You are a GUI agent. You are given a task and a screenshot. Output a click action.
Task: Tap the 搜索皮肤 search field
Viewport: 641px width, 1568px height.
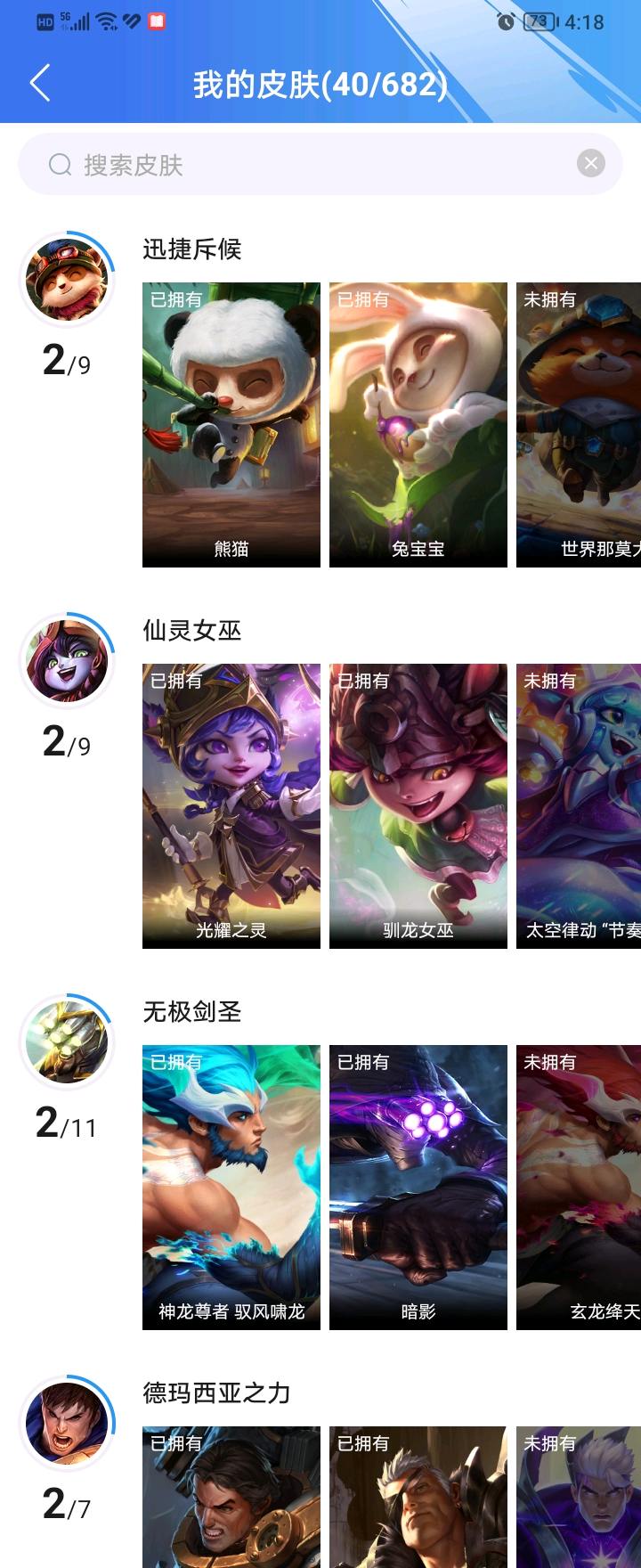[303, 164]
